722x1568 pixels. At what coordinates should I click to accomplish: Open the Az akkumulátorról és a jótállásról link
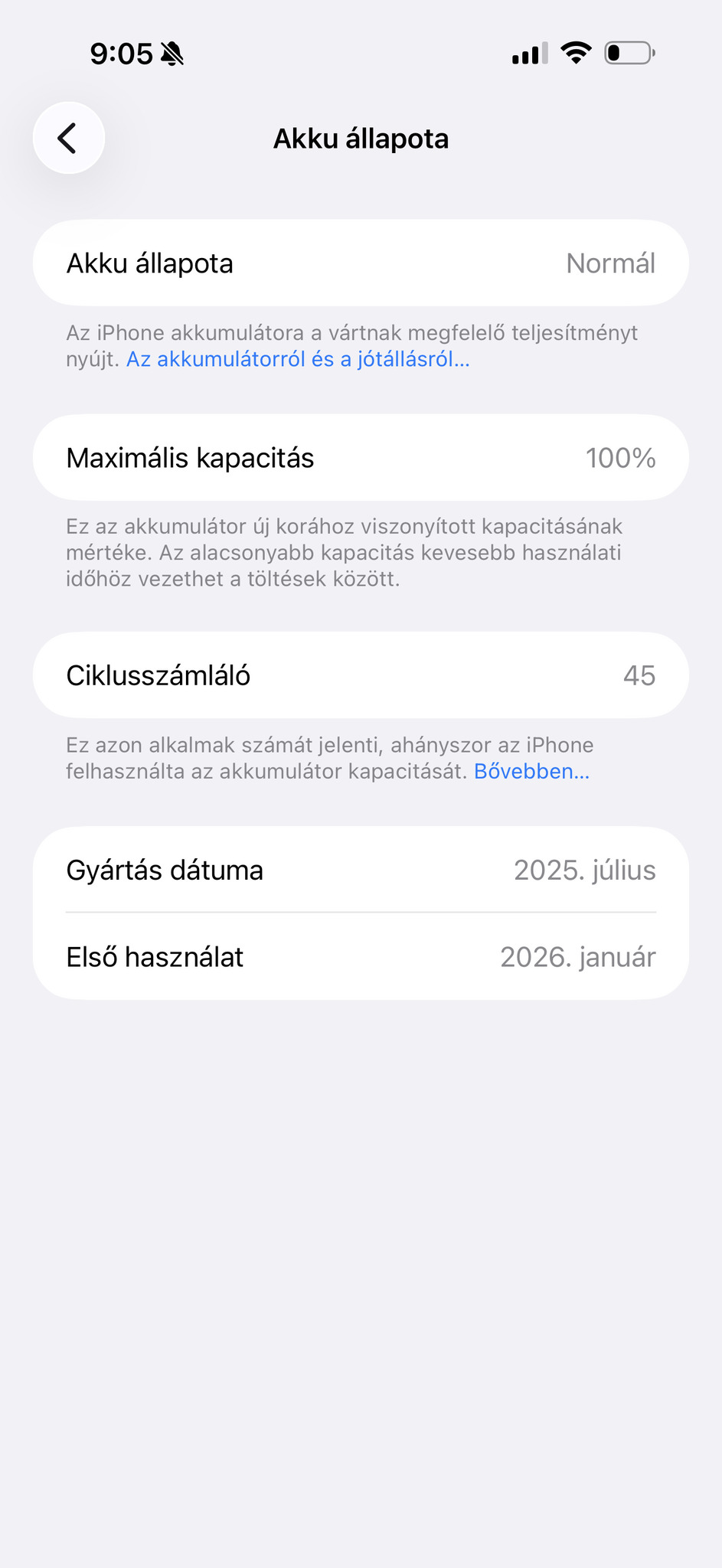(298, 359)
